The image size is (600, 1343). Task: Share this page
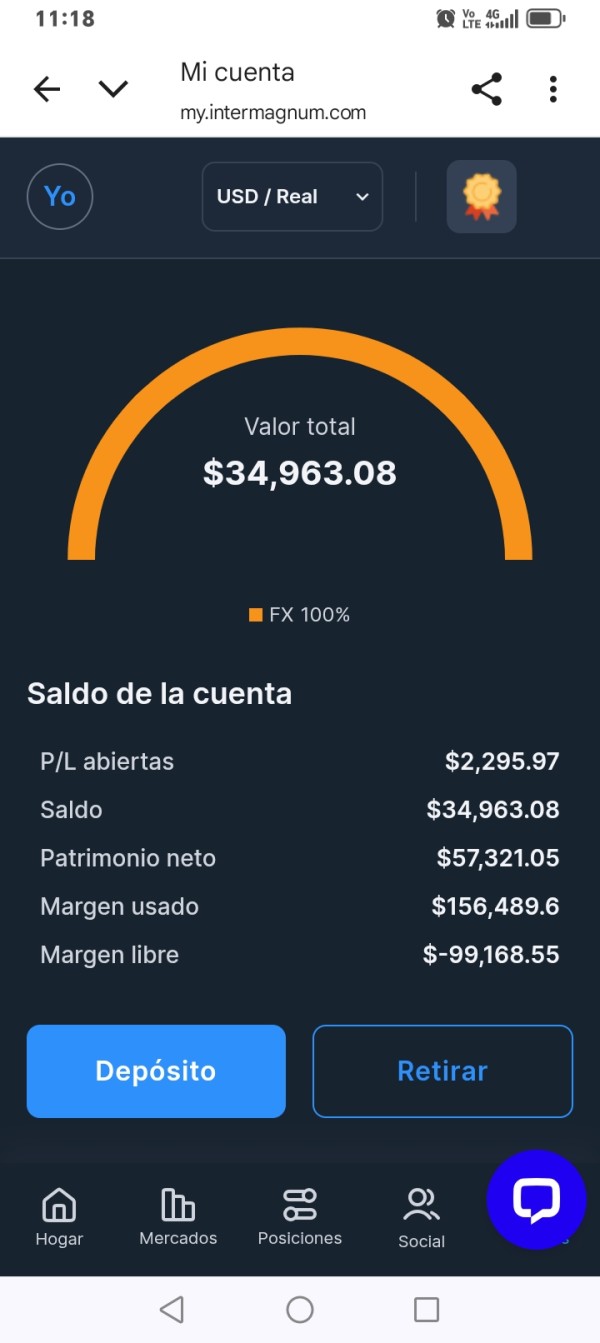click(x=486, y=89)
